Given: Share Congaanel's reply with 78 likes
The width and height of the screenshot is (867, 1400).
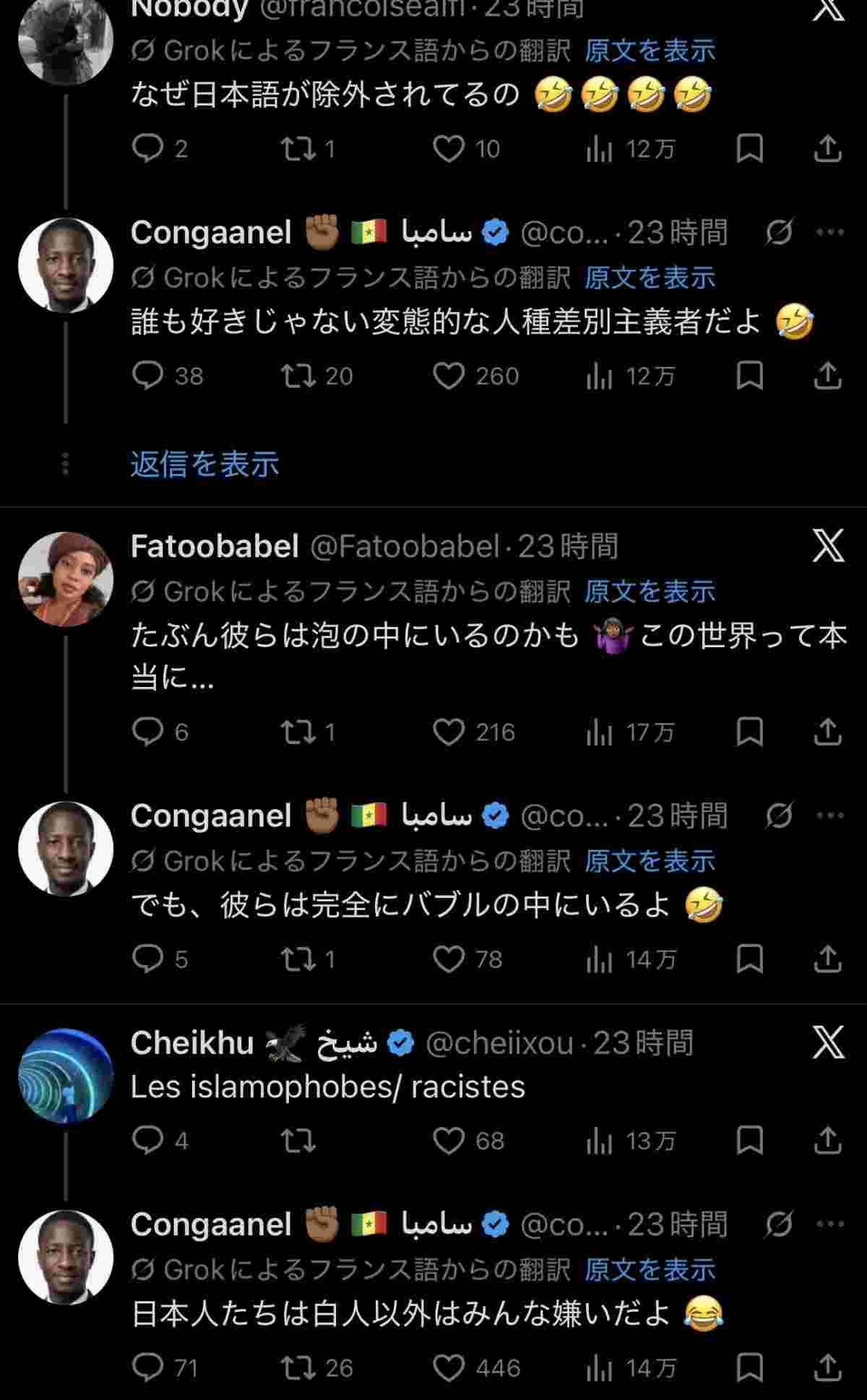Looking at the screenshot, I should click(827, 959).
